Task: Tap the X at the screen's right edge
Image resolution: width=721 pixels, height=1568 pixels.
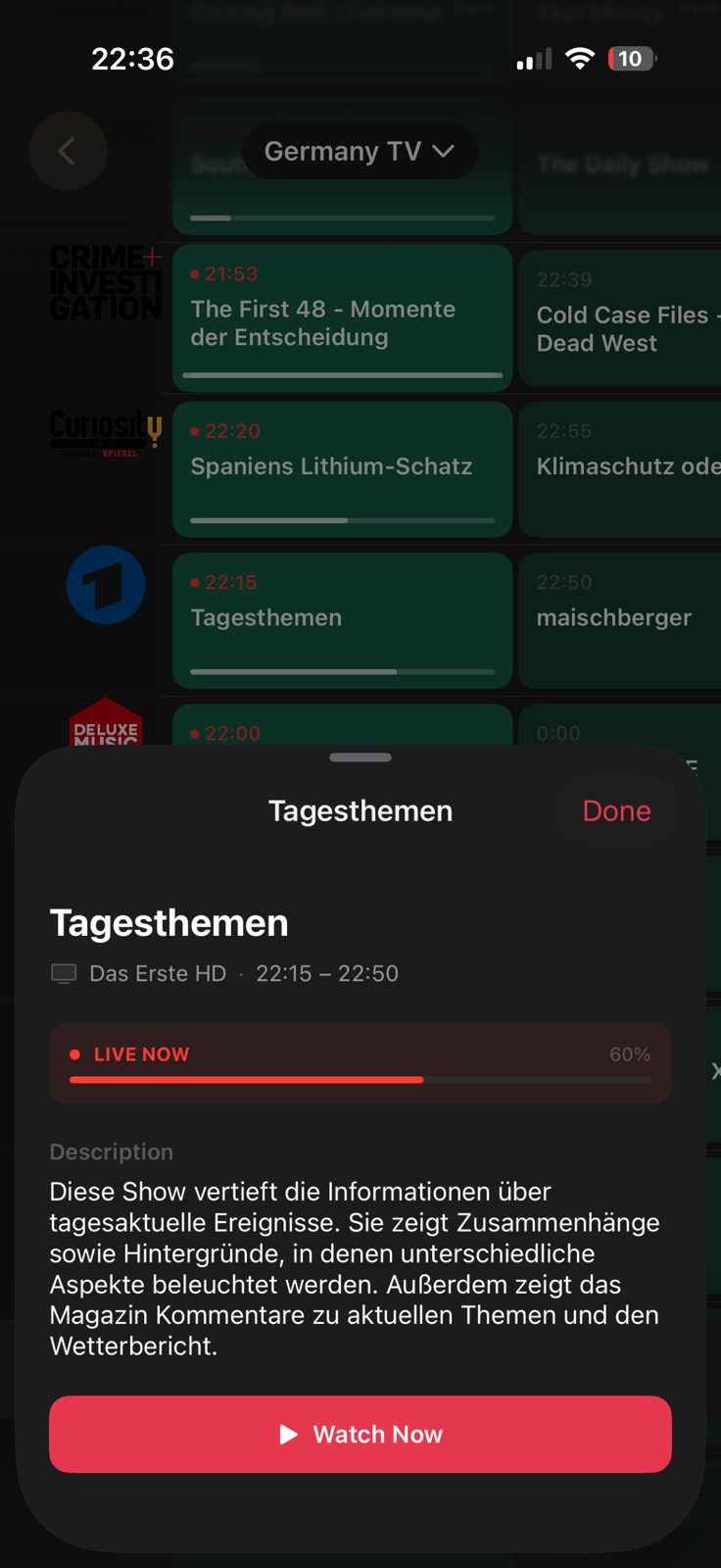Action: click(716, 1071)
